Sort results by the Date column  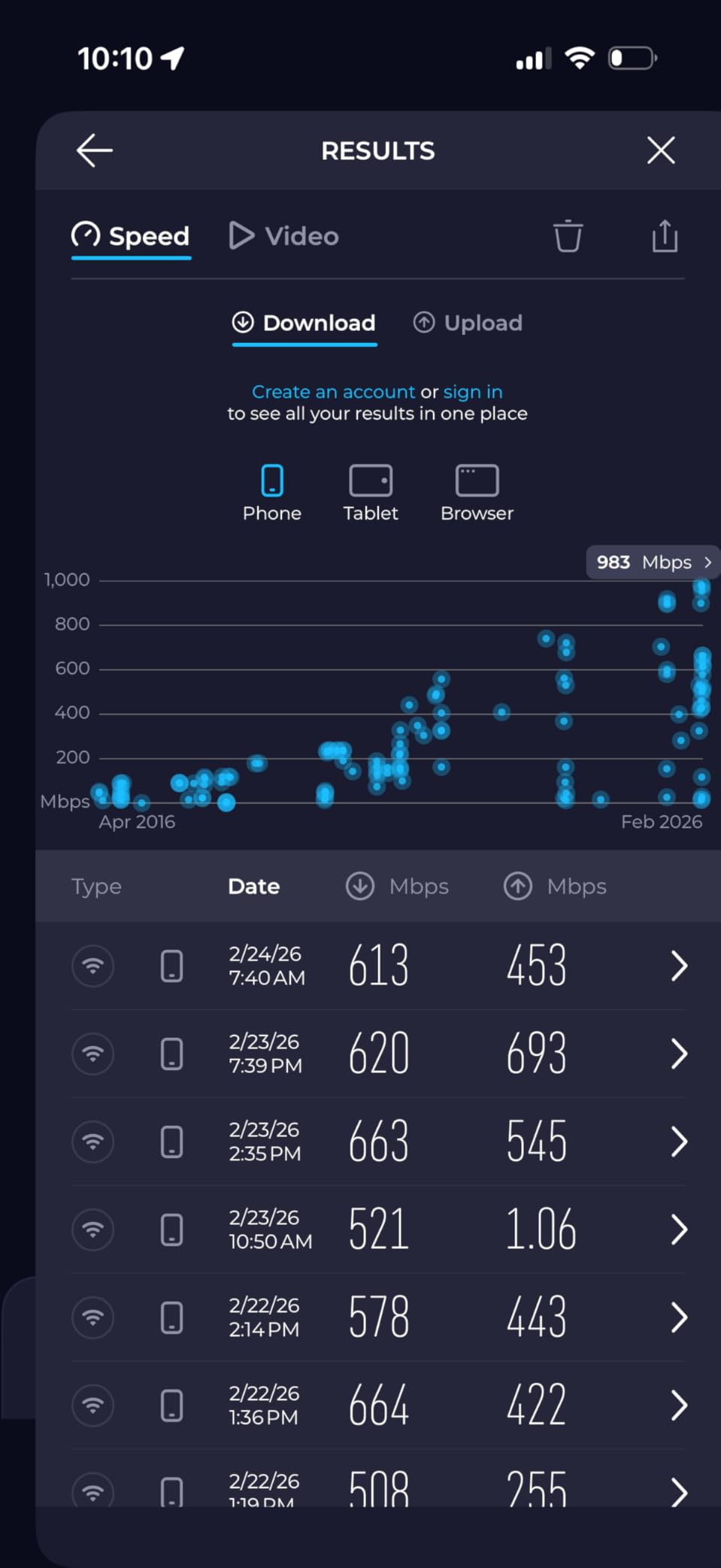tap(253, 887)
